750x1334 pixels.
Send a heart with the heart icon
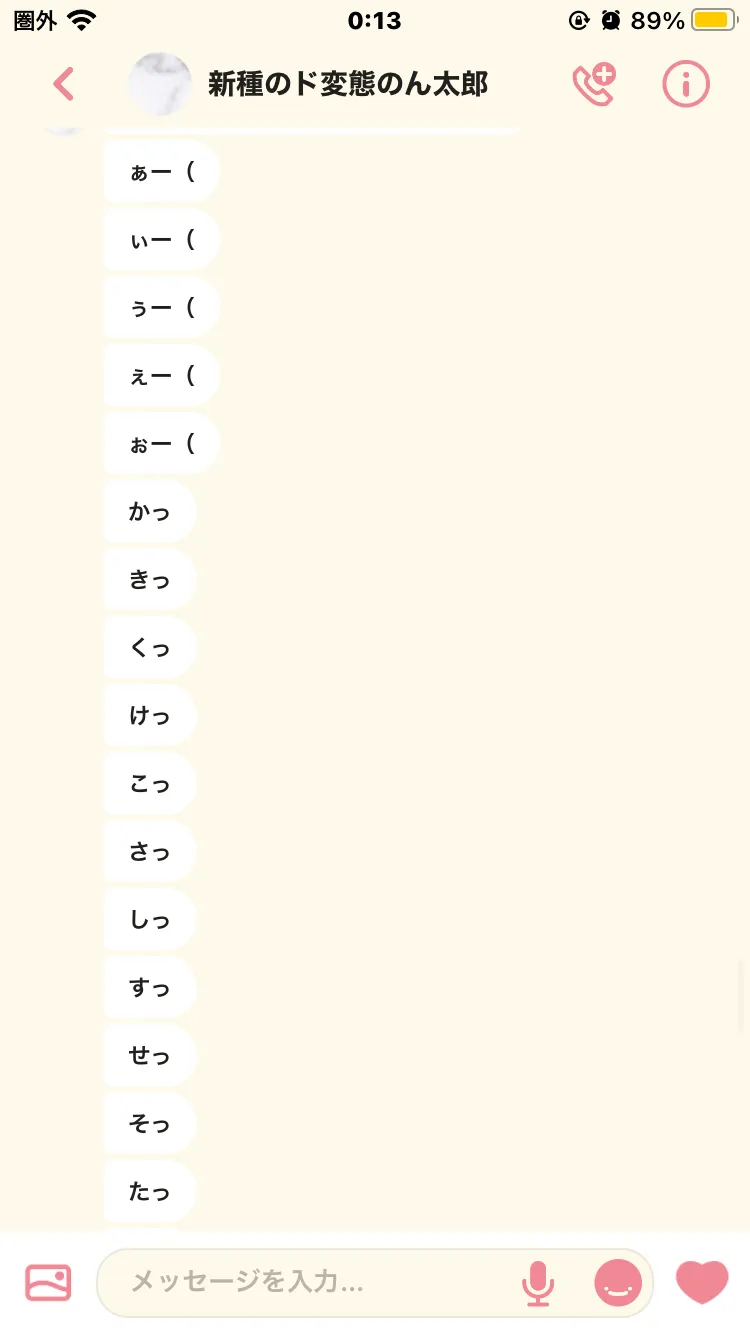(x=703, y=1282)
